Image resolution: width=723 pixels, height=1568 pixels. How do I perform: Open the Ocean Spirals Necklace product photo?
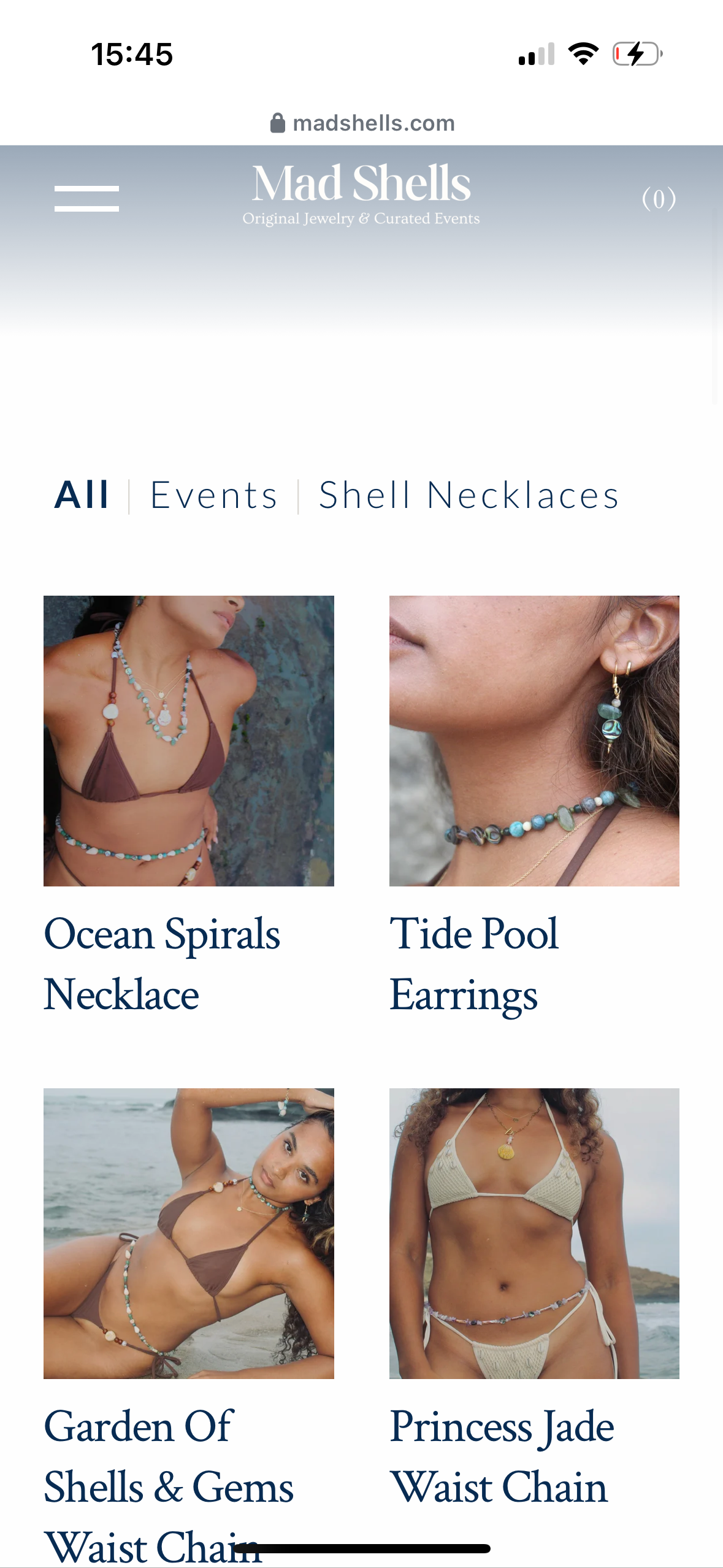click(x=189, y=740)
